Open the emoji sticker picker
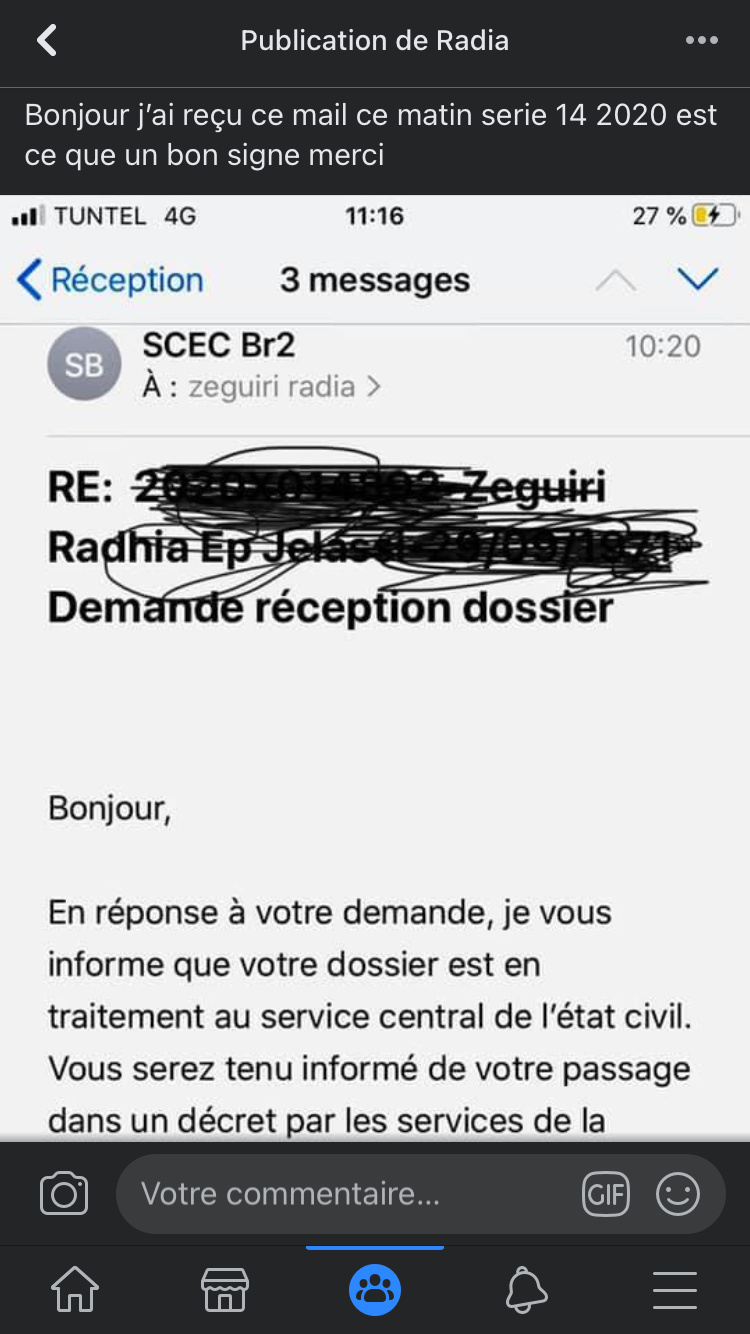The image size is (750, 1334). (678, 1194)
